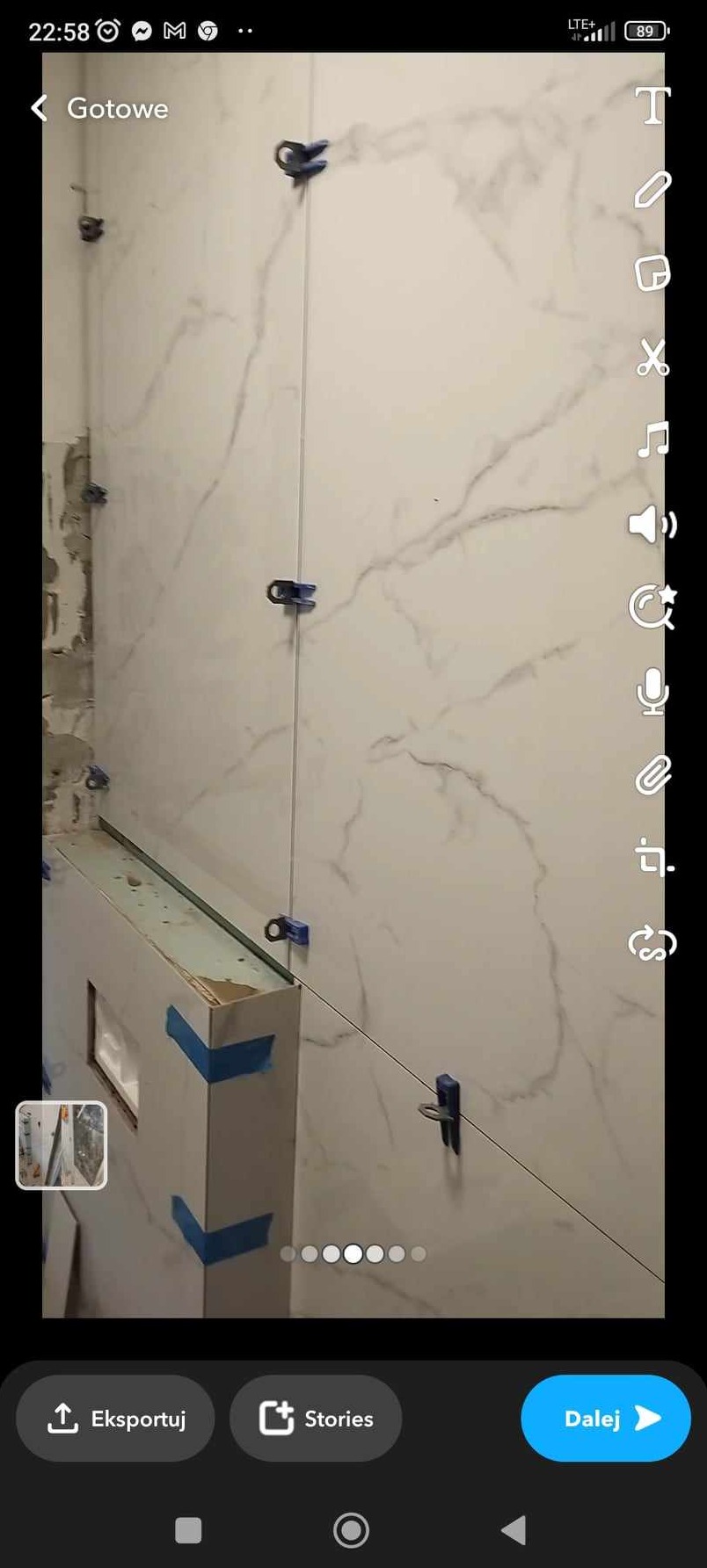The image size is (707, 1568).
Task: Open the pencil drawing tool
Action: pyautogui.click(x=652, y=190)
